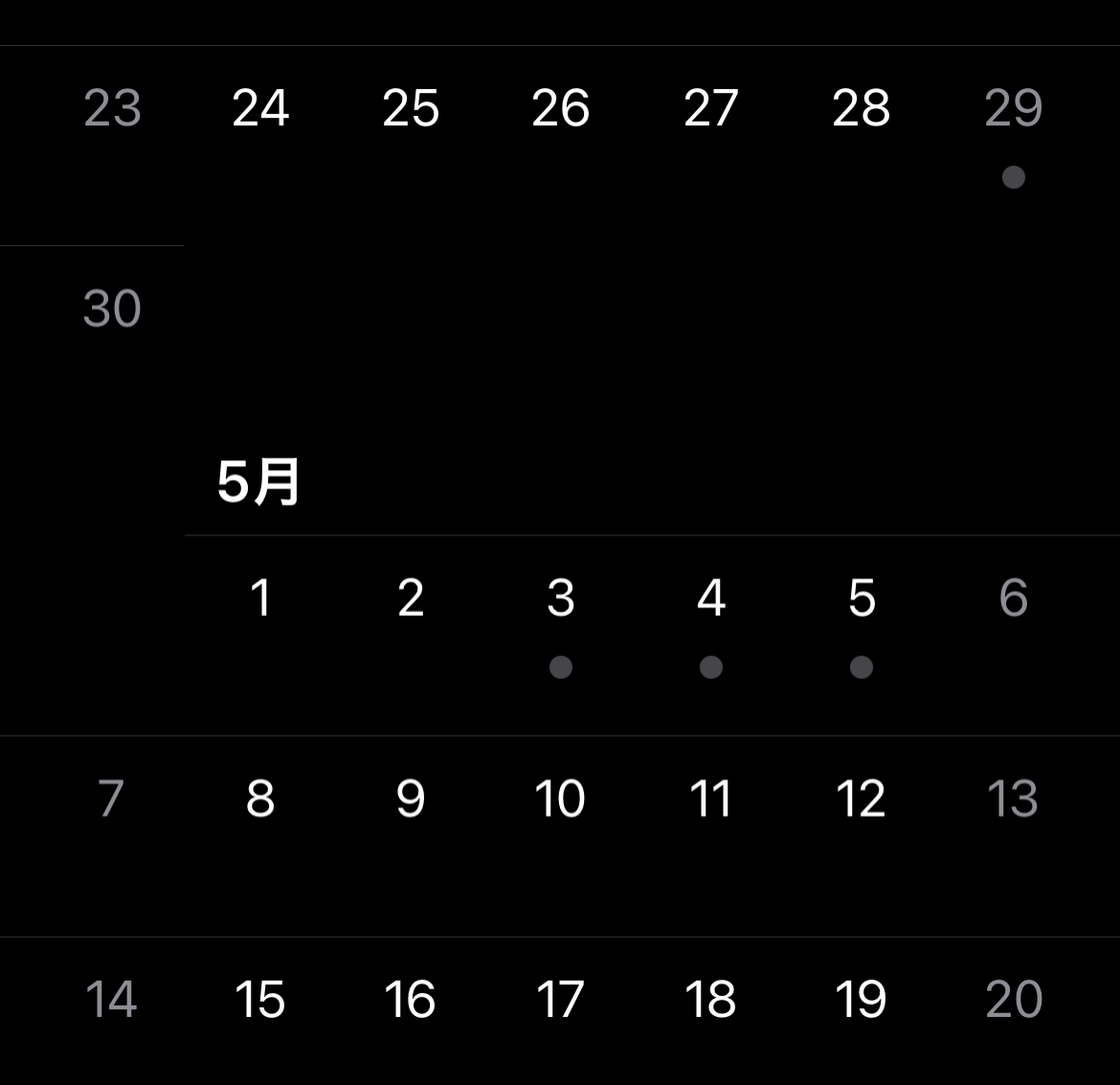Select Saturday May 6
The height and width of the screenshot is (1085, 1120).
click(x=1013, y=599)
